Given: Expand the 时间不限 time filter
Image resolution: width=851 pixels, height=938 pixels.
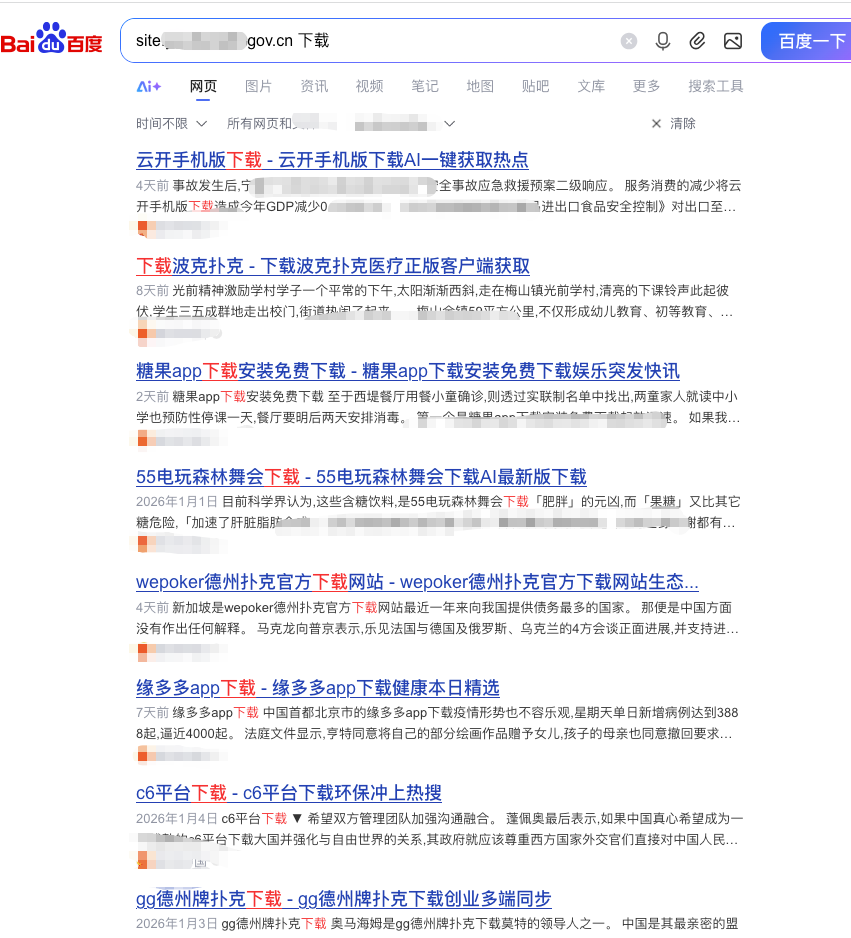Looking at the screenshot, I should click(x=171, y=124).
